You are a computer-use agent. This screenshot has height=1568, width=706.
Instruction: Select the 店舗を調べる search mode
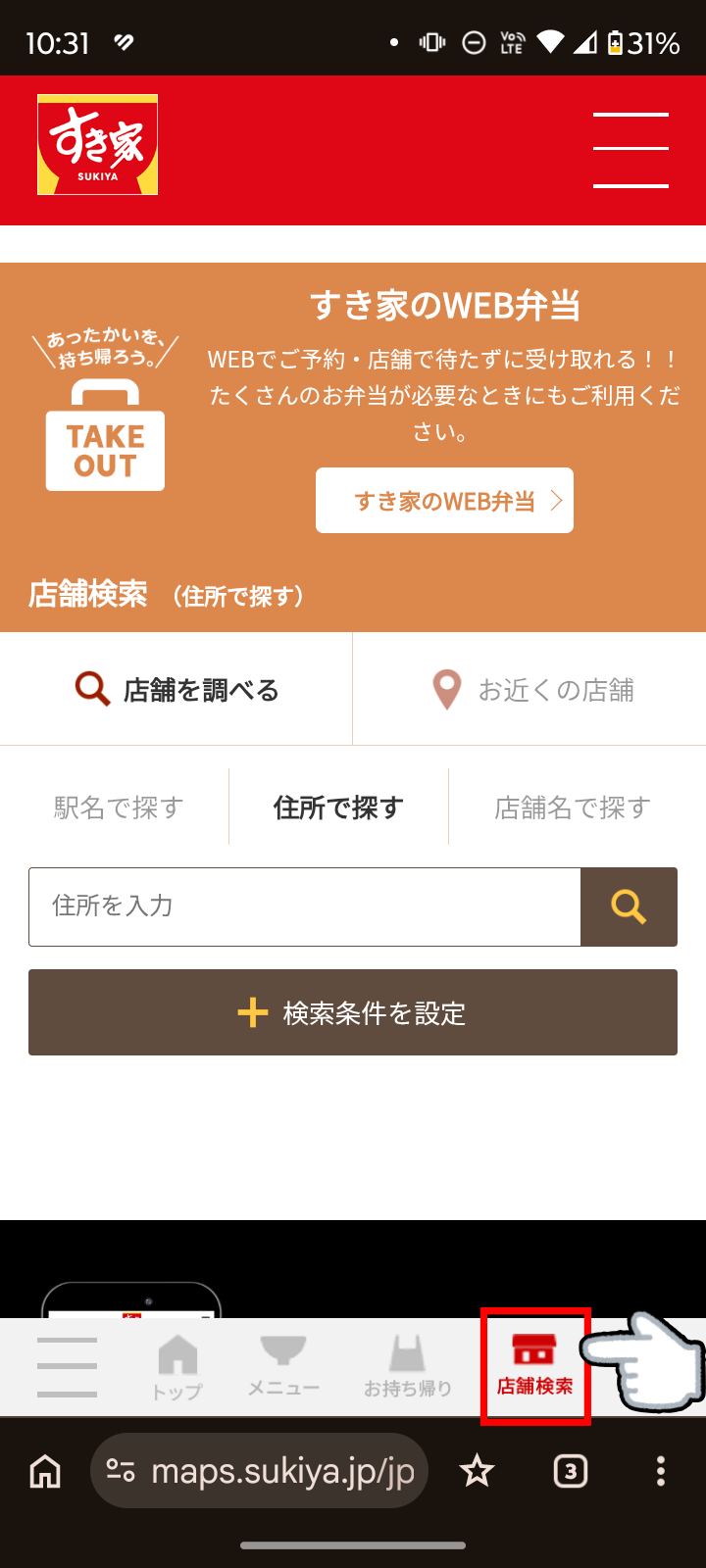point(175,689)
